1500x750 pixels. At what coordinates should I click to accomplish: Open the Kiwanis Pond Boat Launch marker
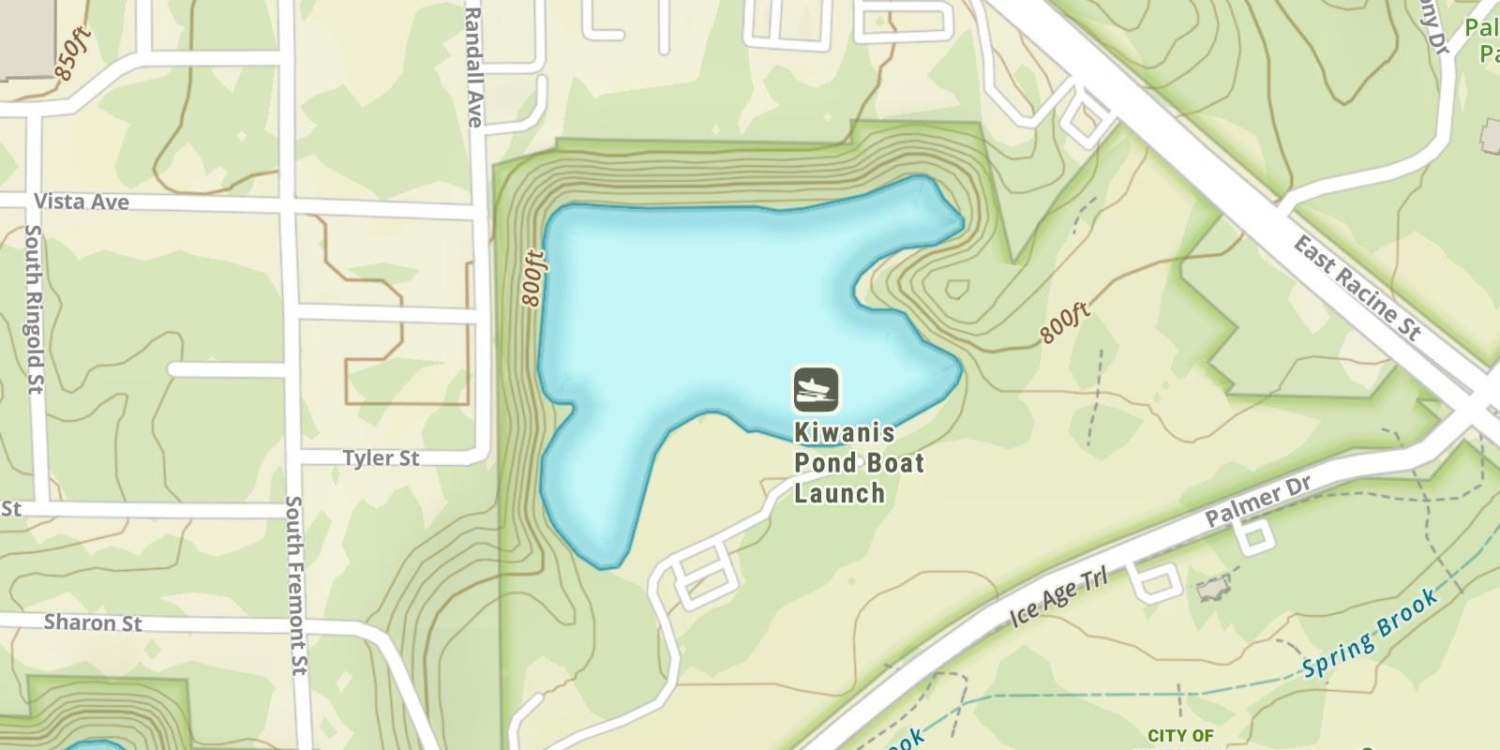click(x=816, y=390)
